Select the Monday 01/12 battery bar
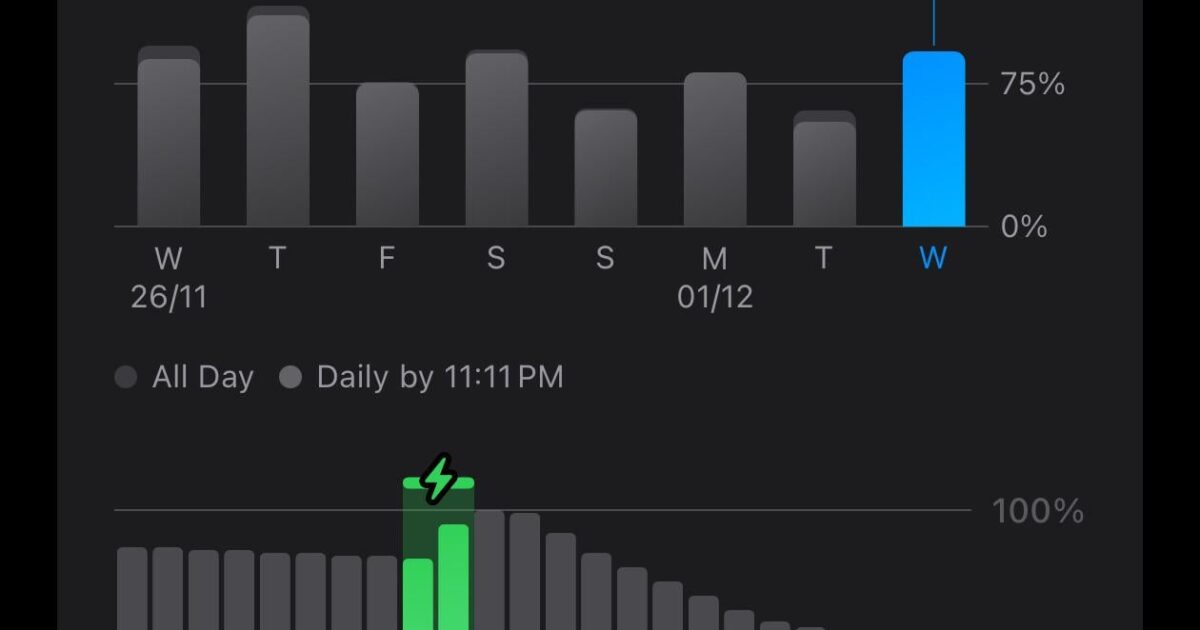Screen dimensions: 1200x630 coord(715,149)
